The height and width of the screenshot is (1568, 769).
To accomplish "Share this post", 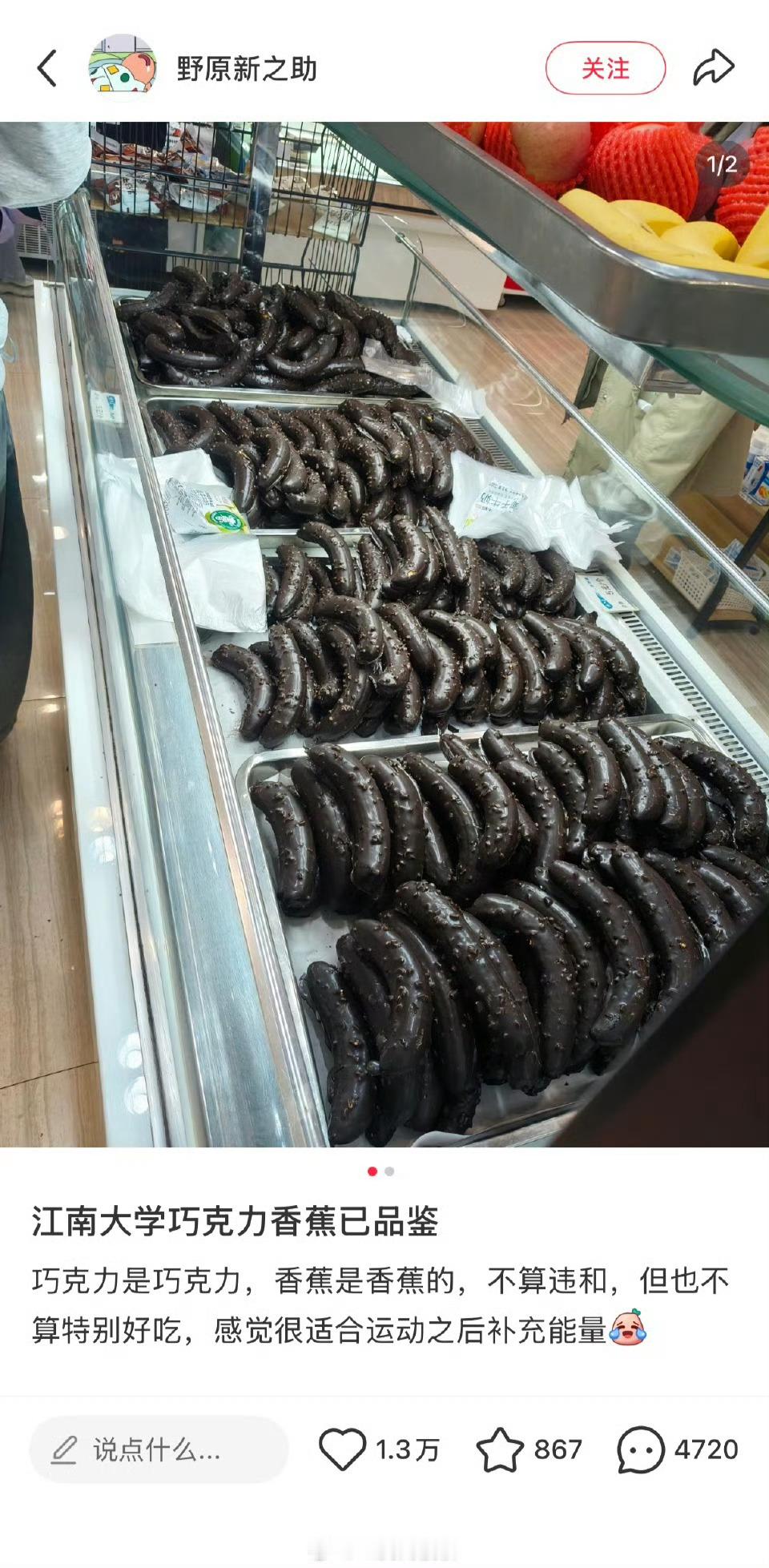I will (x=713, y=68).
